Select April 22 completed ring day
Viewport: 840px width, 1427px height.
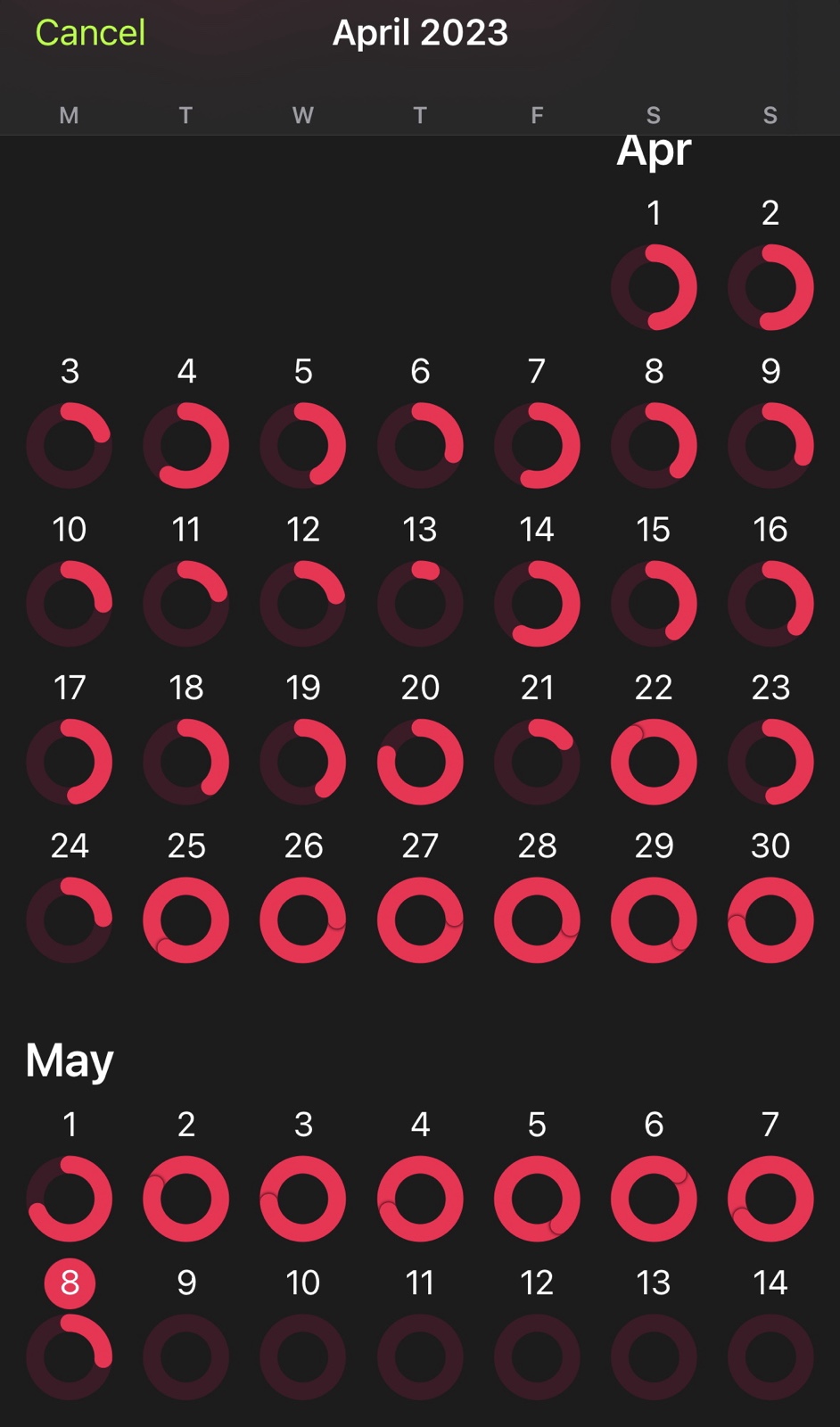pyautogui.click(x=654, y=762)
